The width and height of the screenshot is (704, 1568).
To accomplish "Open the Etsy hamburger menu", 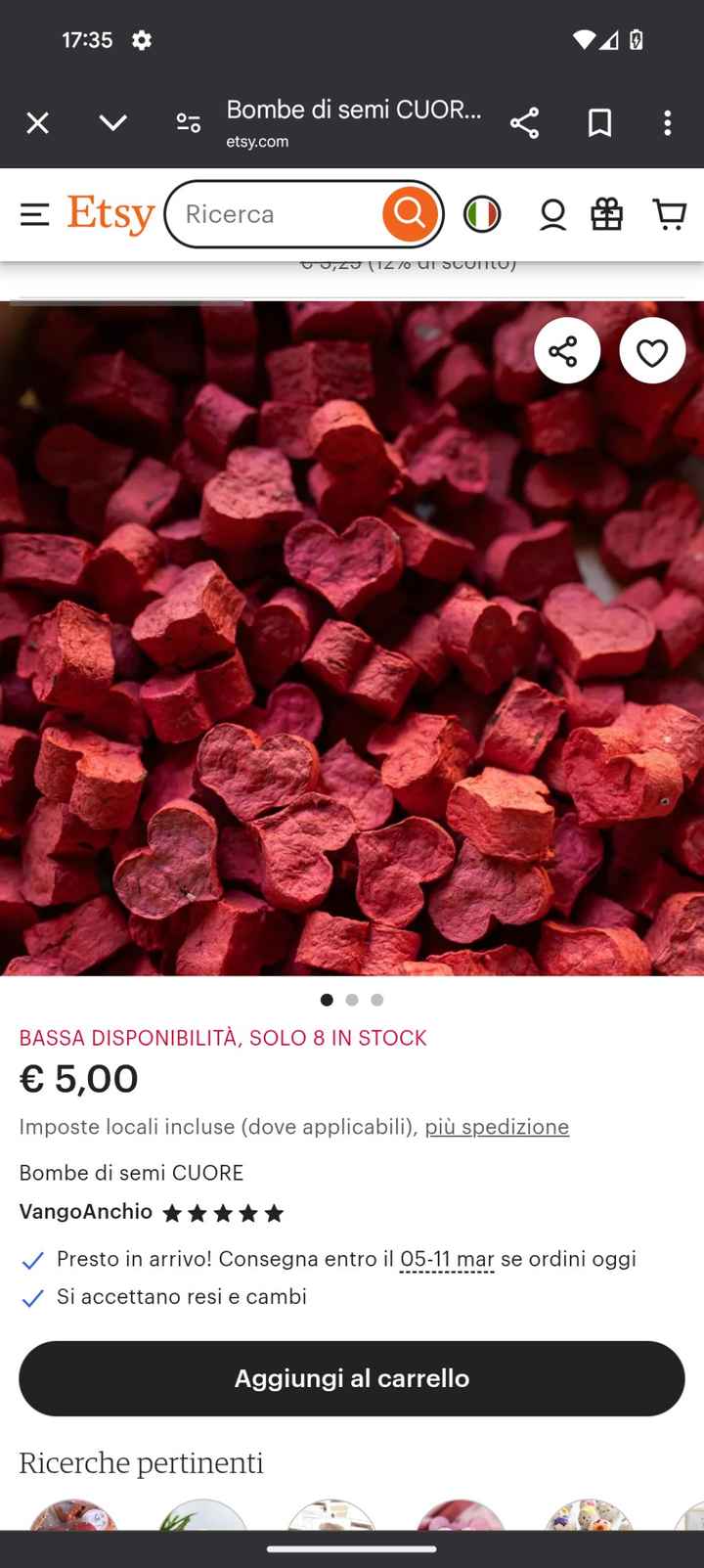I will 35,214.
